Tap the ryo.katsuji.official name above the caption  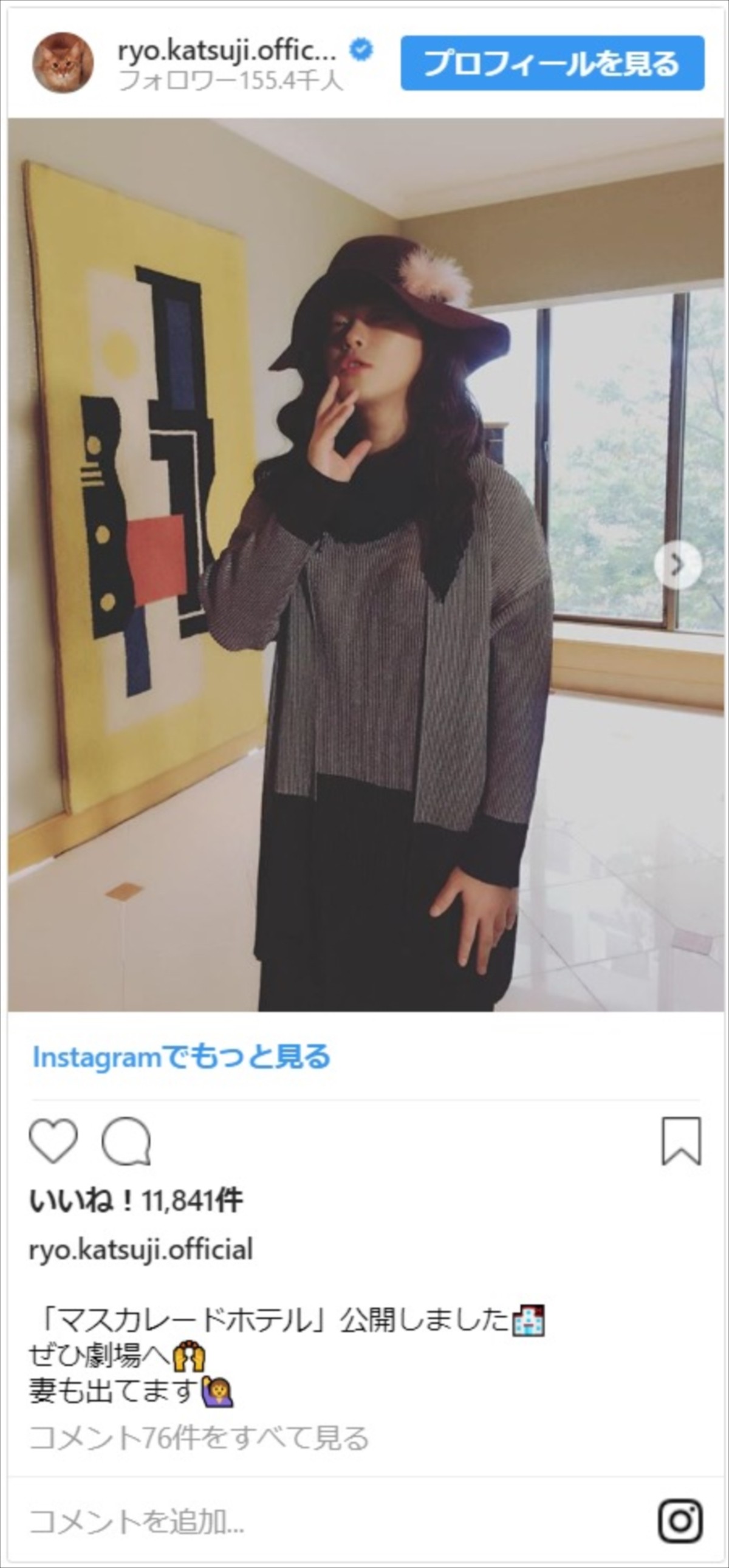pos(140,1249)
